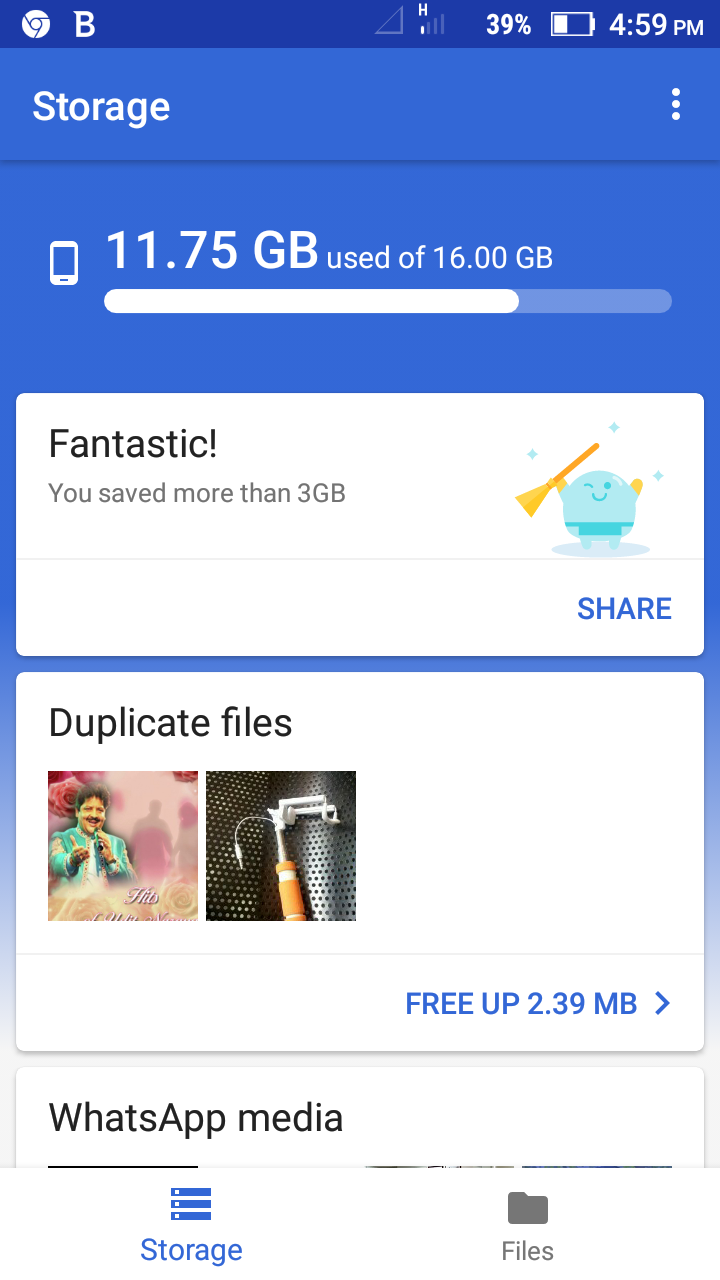Open the singer duplicate file thumbnail
720x1280 pixels.
coord(123,846)
